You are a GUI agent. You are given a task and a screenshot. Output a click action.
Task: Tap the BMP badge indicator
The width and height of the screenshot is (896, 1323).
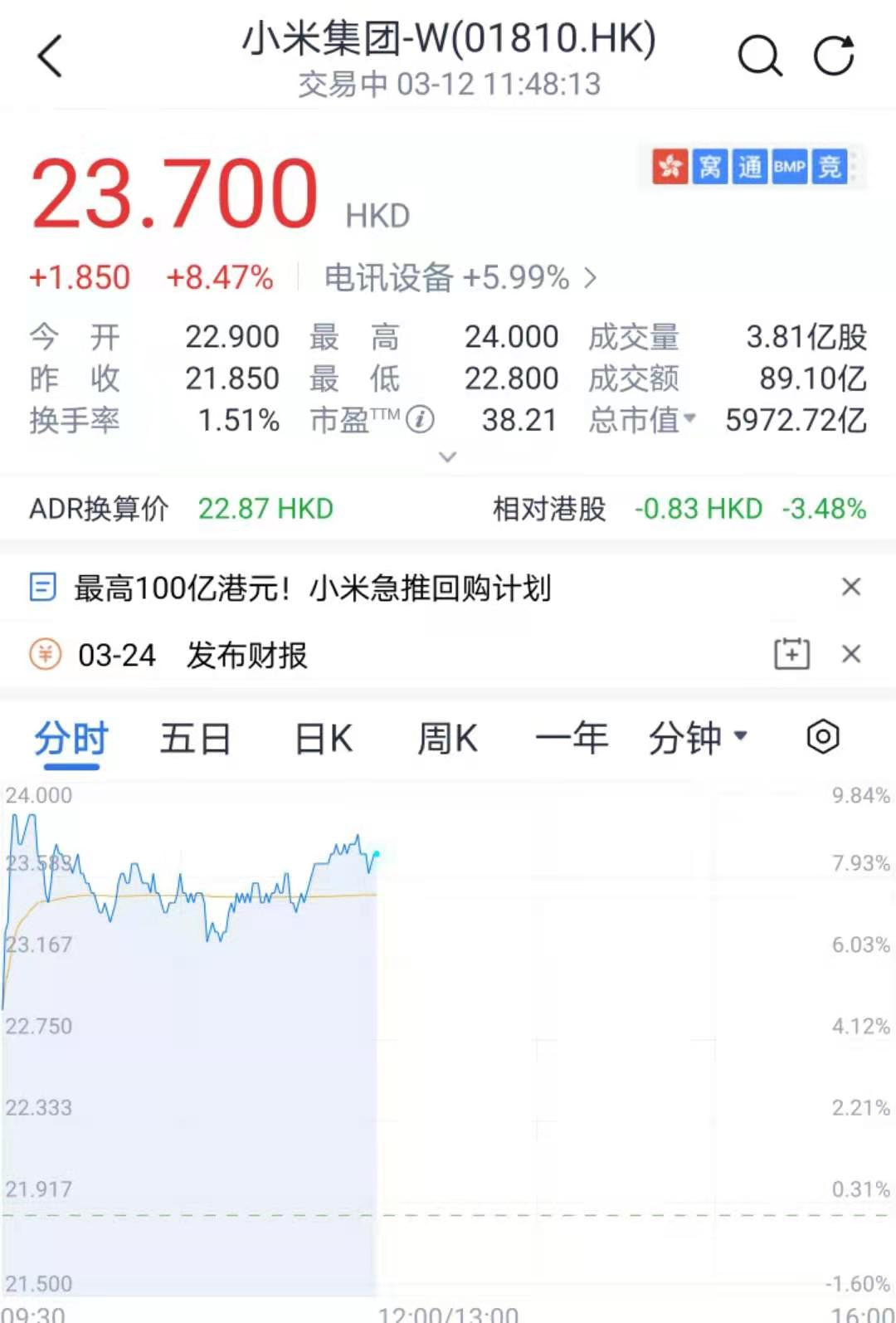(789, 167)
